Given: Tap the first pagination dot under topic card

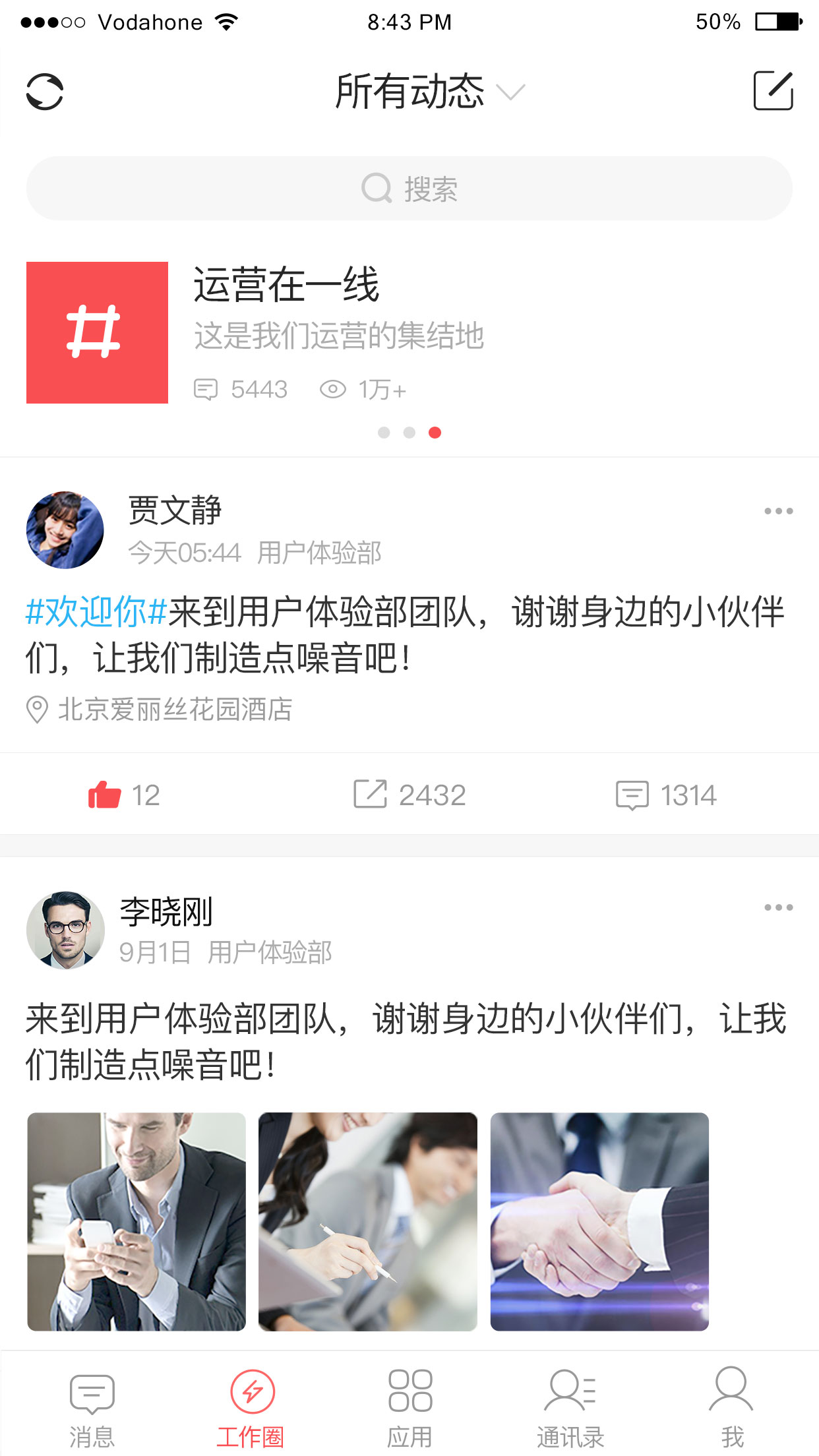Looking at the screenshot, I should 382,433.
